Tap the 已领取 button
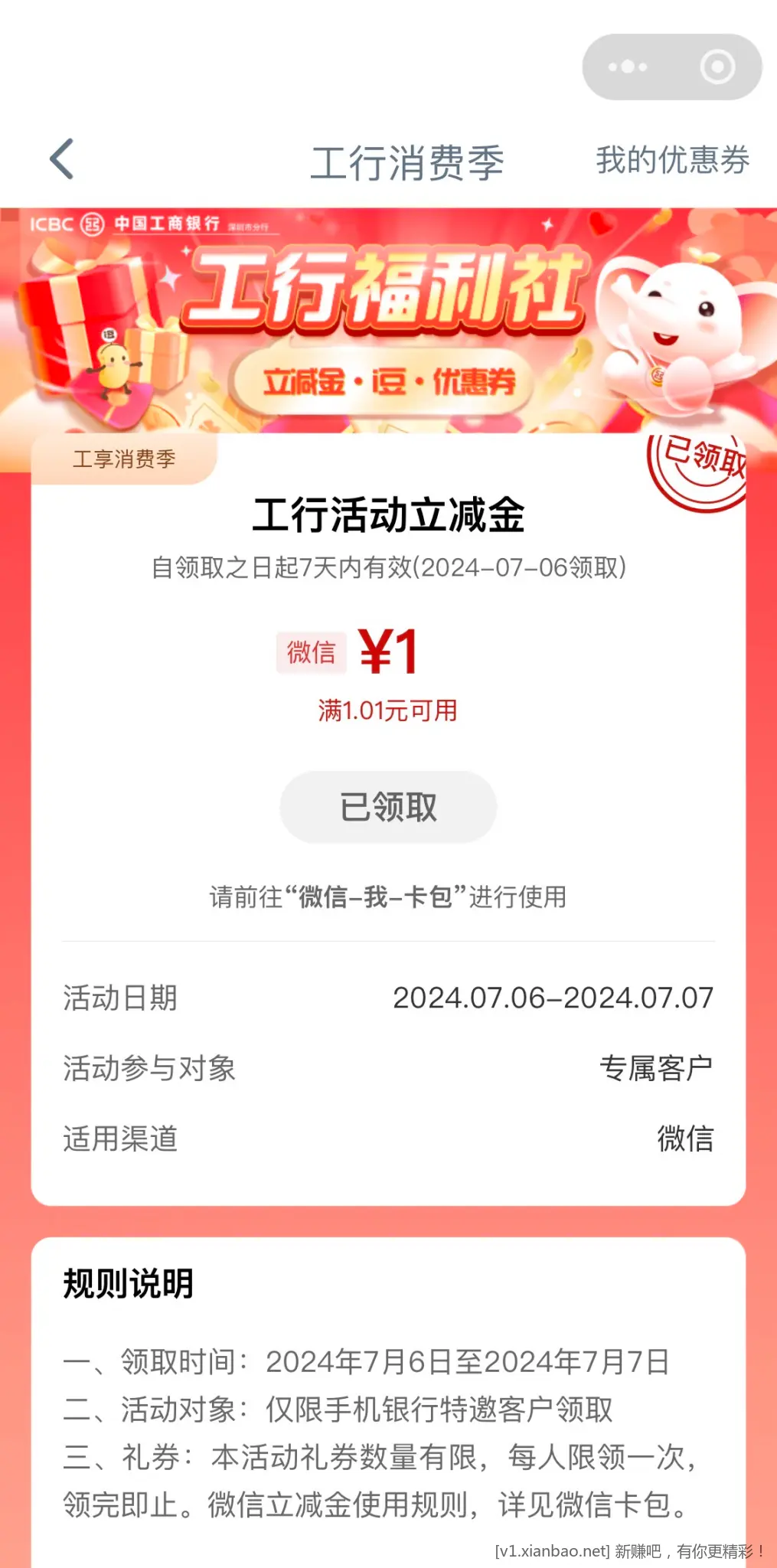Screen dimensions: 777x1568 click(388, 807)
